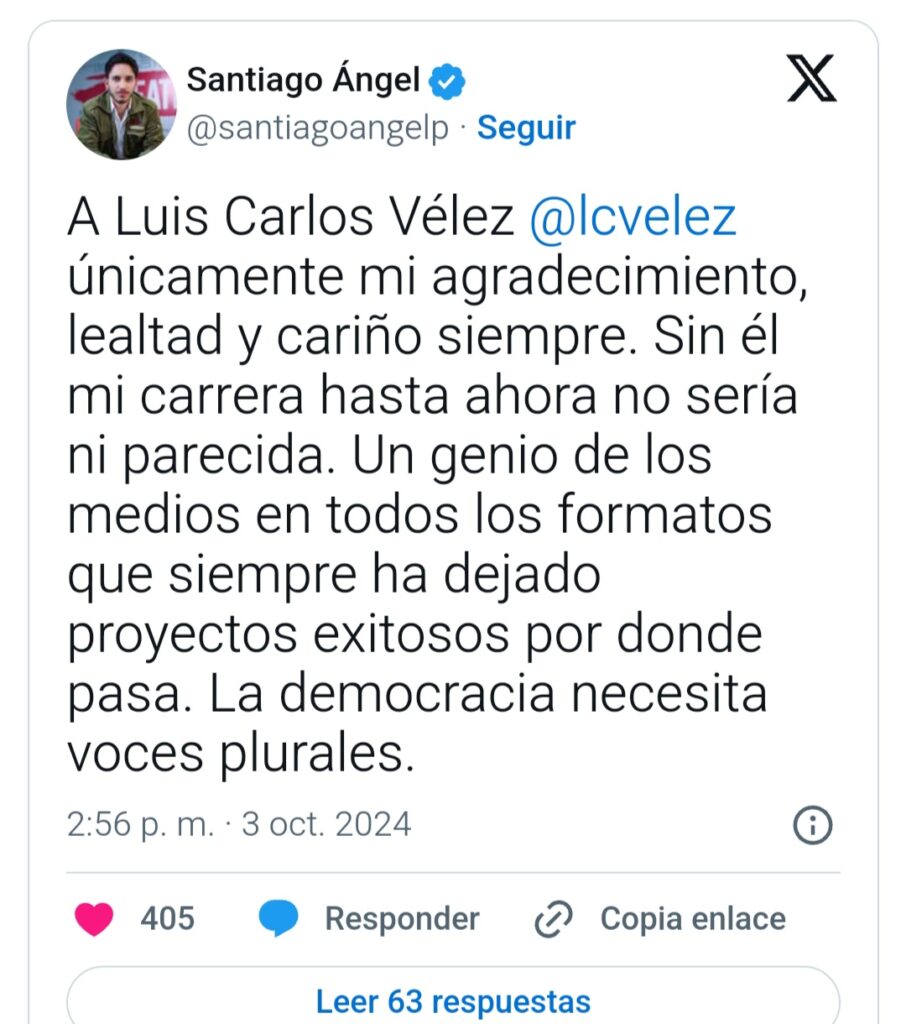Follow Santiago Ángel via Seguir
Screen dimensions: 906x1024
(526, 128)
